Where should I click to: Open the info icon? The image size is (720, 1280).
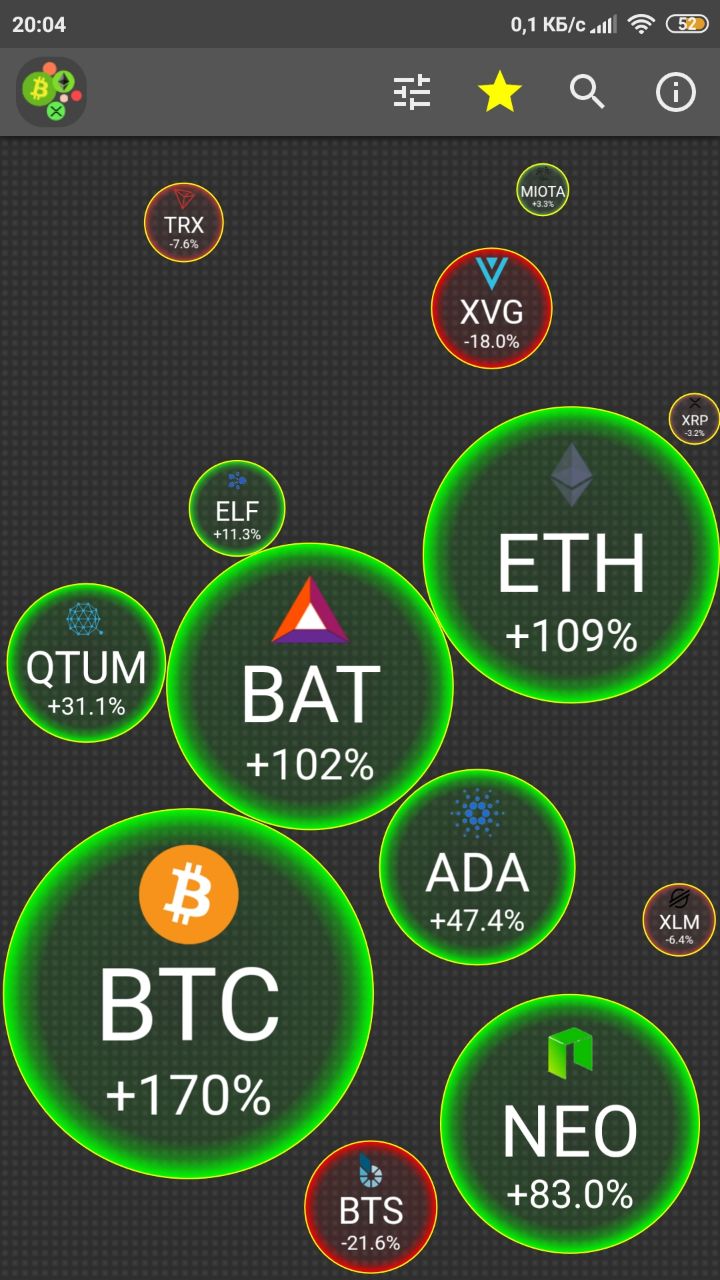click(675, 93)
